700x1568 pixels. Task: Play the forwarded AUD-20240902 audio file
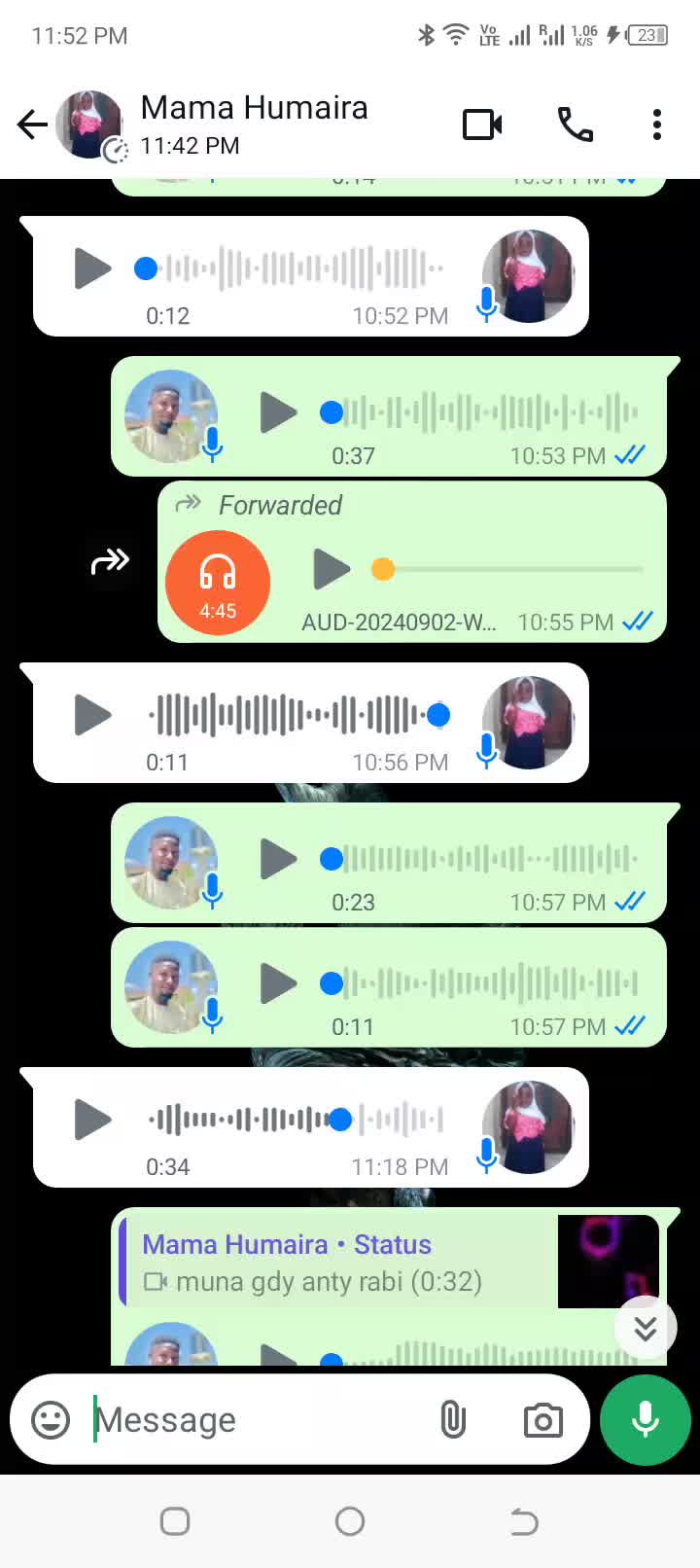pos(332,569)
